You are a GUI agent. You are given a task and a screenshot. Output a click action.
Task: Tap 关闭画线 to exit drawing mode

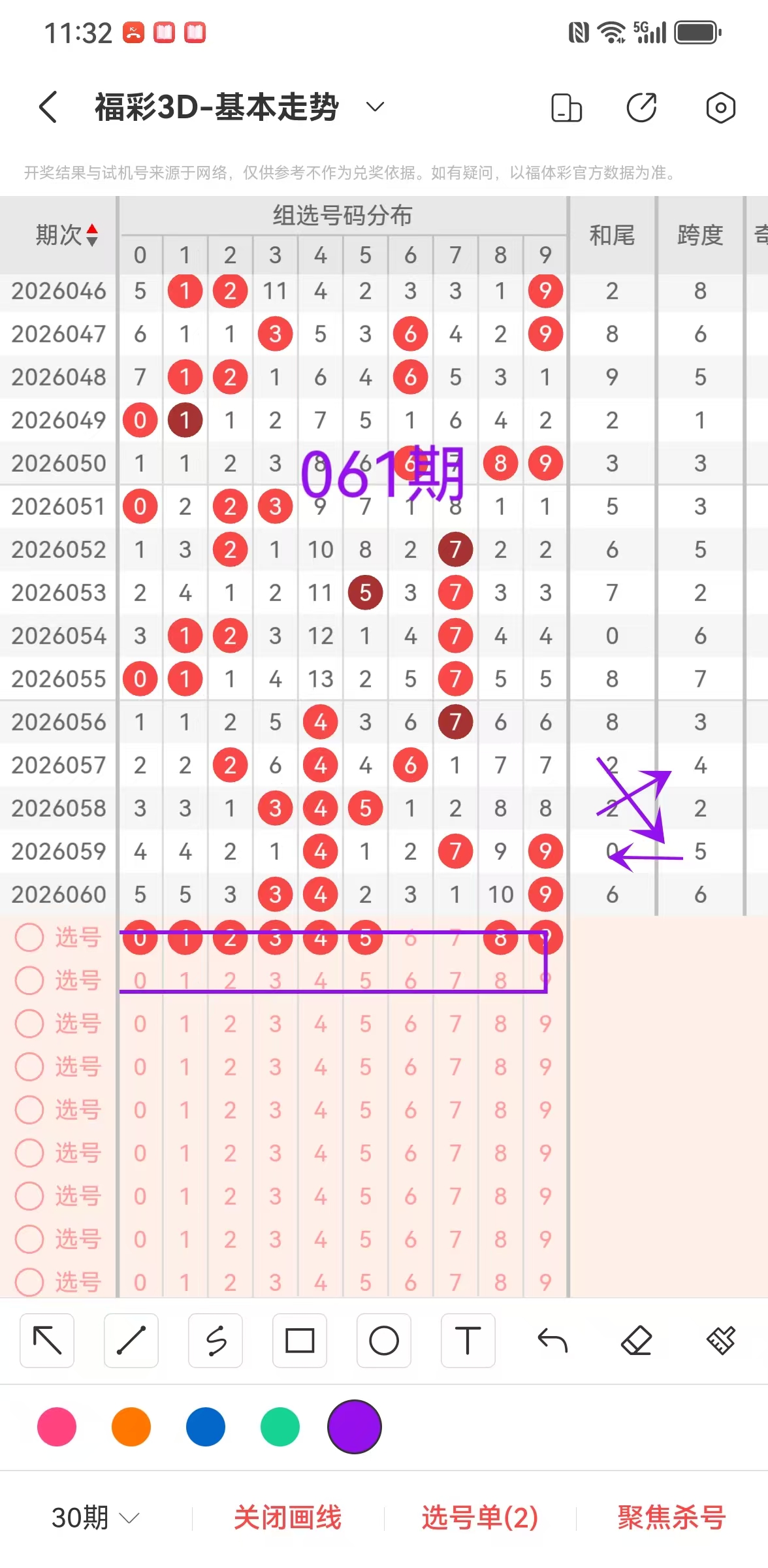coord(288,1517)
